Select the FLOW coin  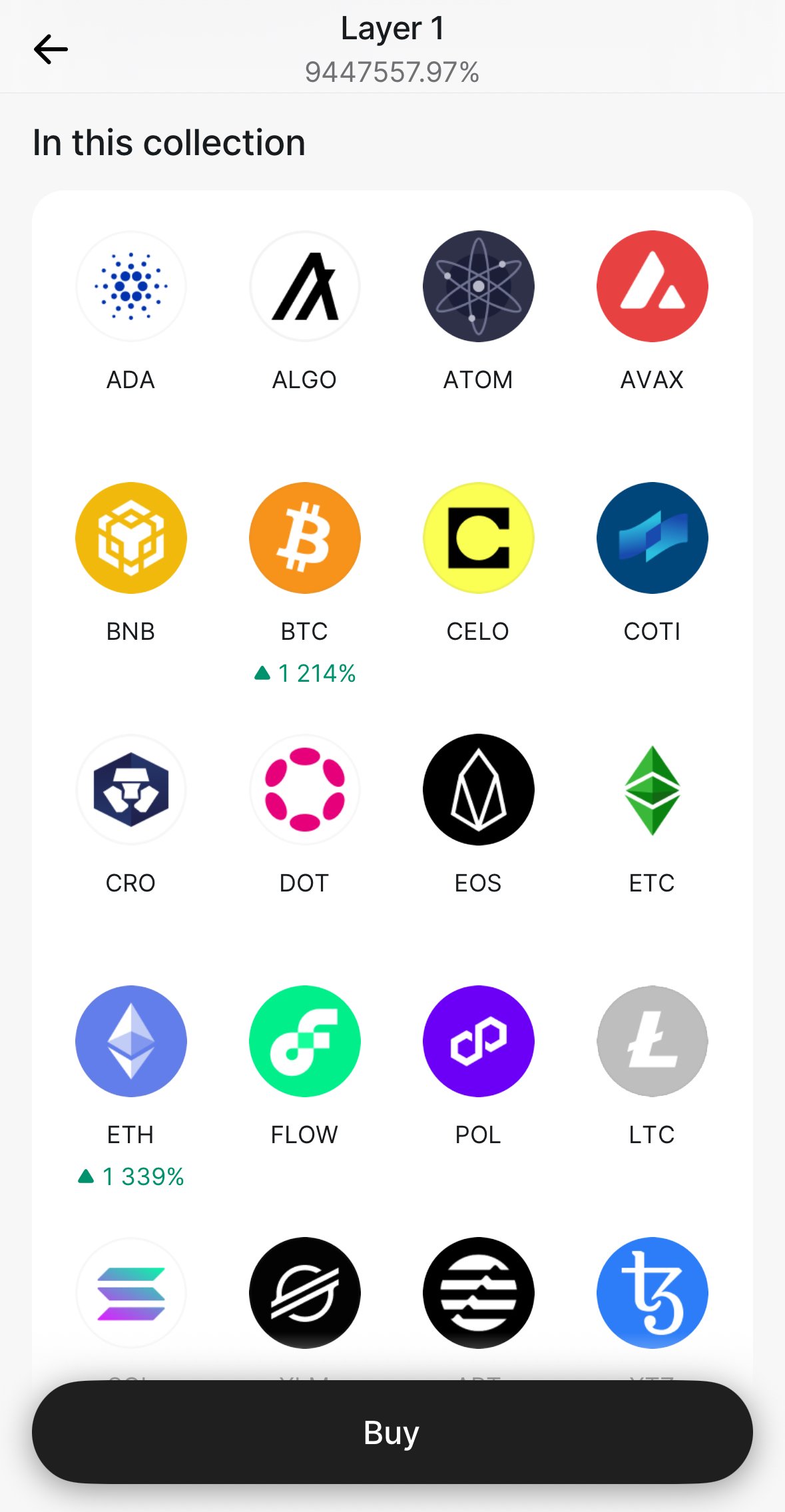click(304, 1041)
